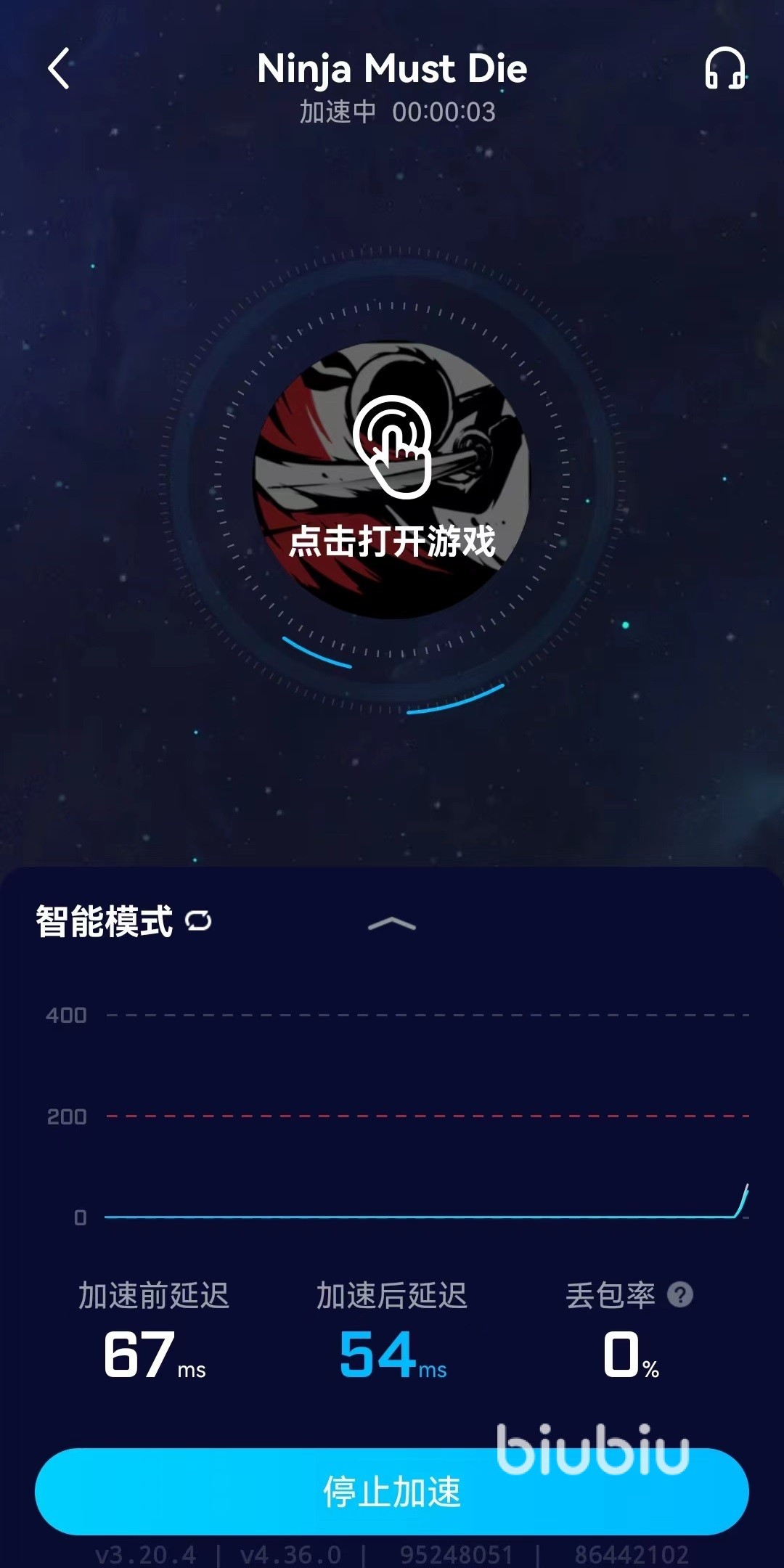Image resolution: width=784 pixels, height=1568 pixels.
Task: Go back using the top-left arrow
Action: point(59,69)
